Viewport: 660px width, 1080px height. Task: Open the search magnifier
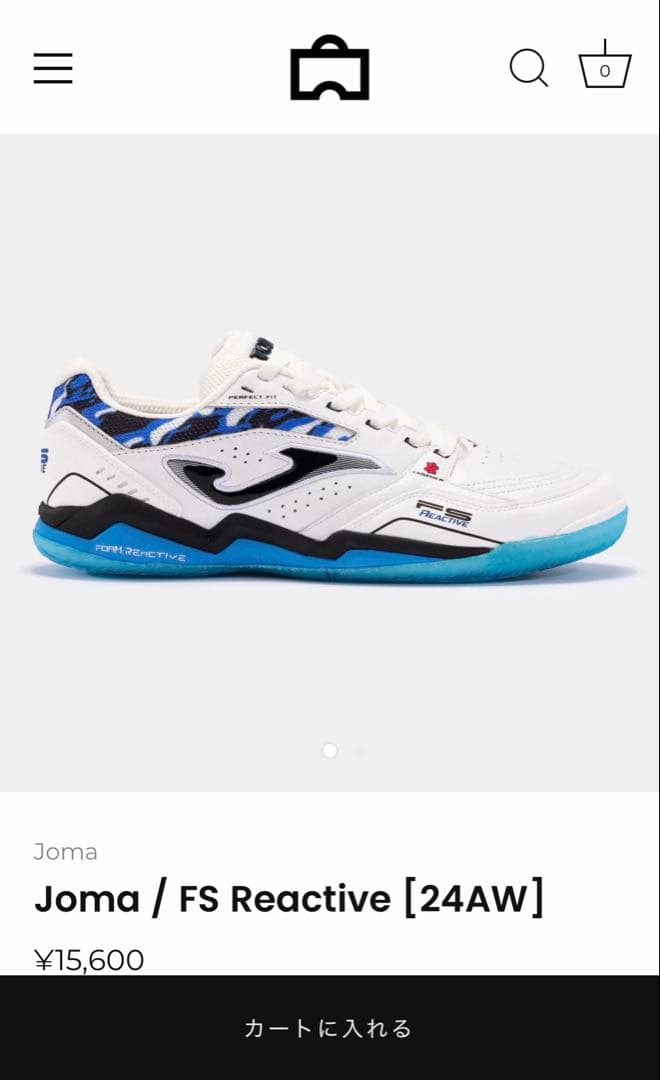pos(528,68)
